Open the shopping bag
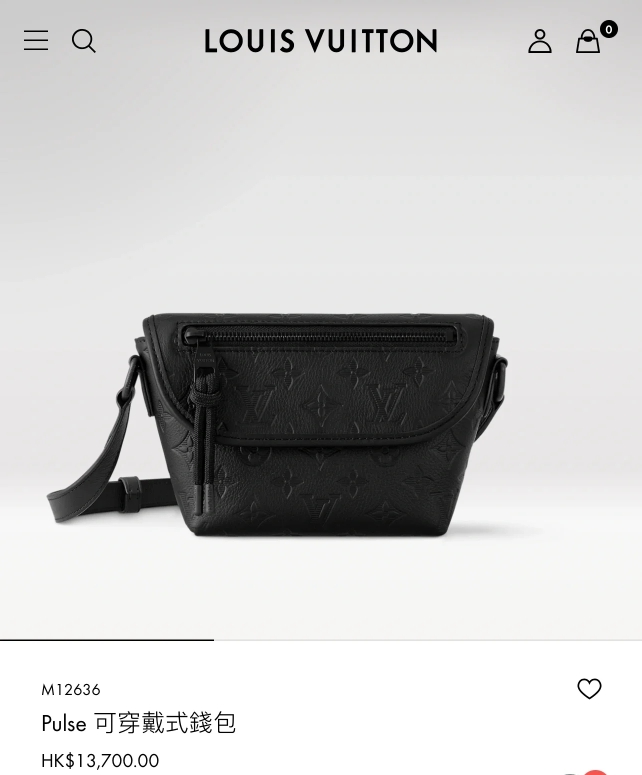Viewport: 642px width, 775px height. click(588, 41)
